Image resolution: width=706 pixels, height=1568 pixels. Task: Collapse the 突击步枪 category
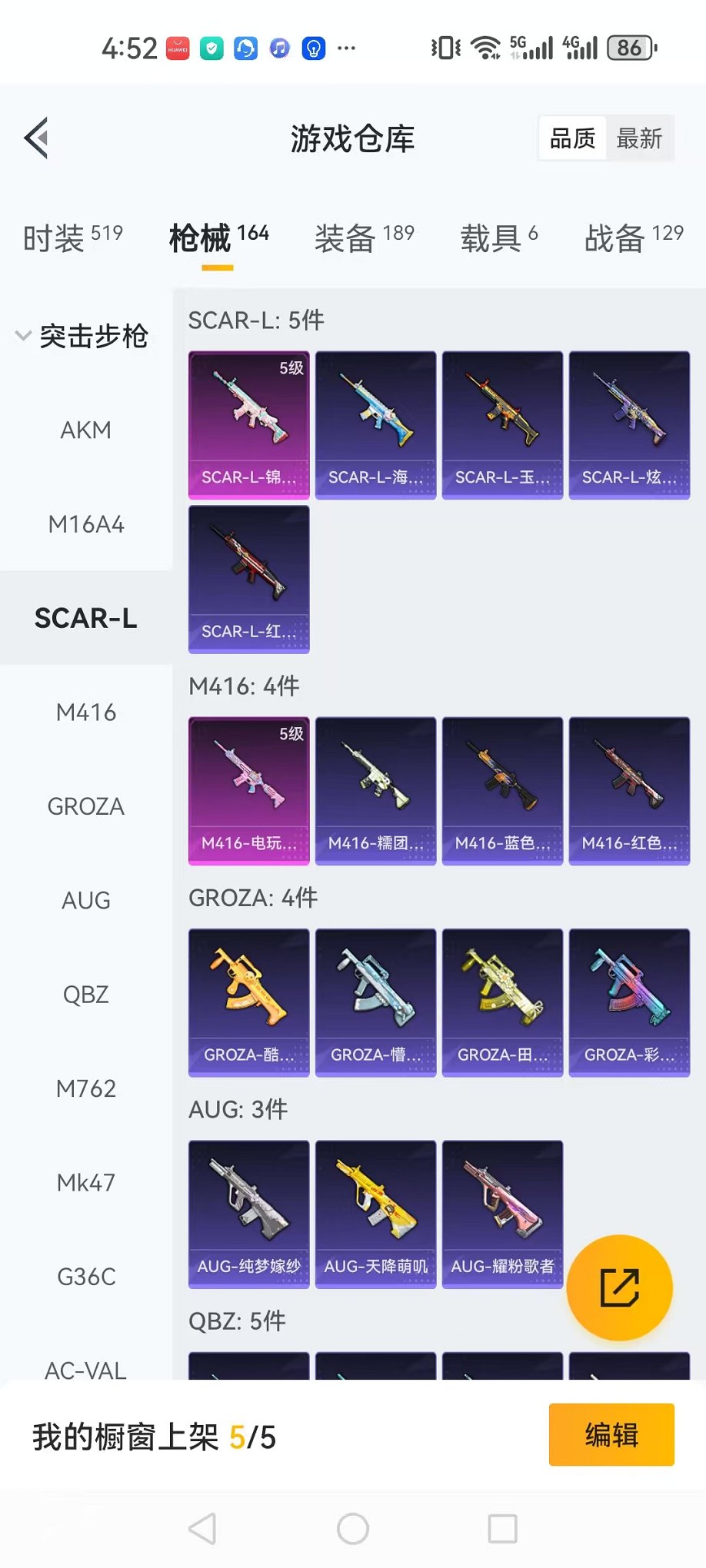click(83, 336)
